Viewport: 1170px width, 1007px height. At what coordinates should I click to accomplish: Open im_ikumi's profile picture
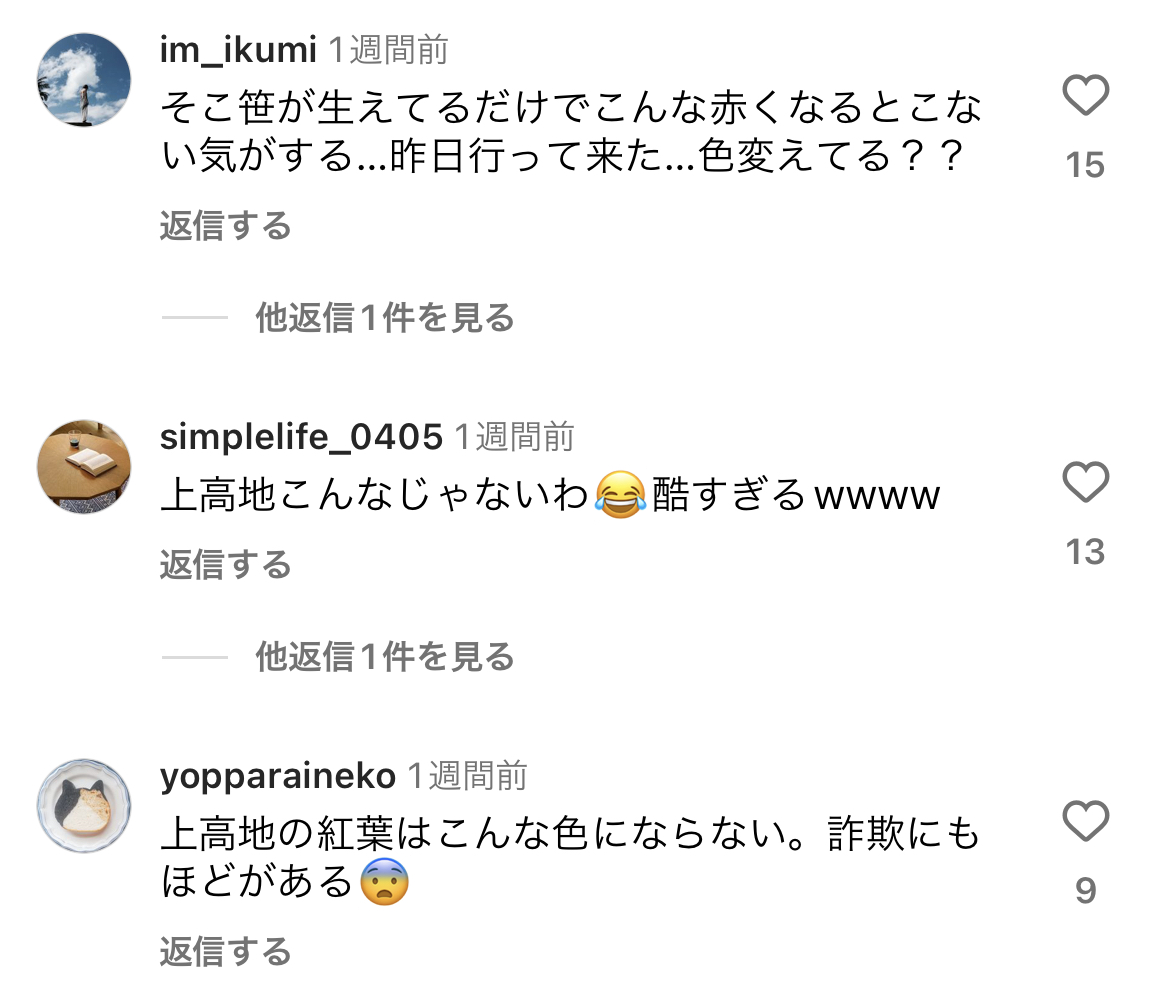[x=84, y=80]
